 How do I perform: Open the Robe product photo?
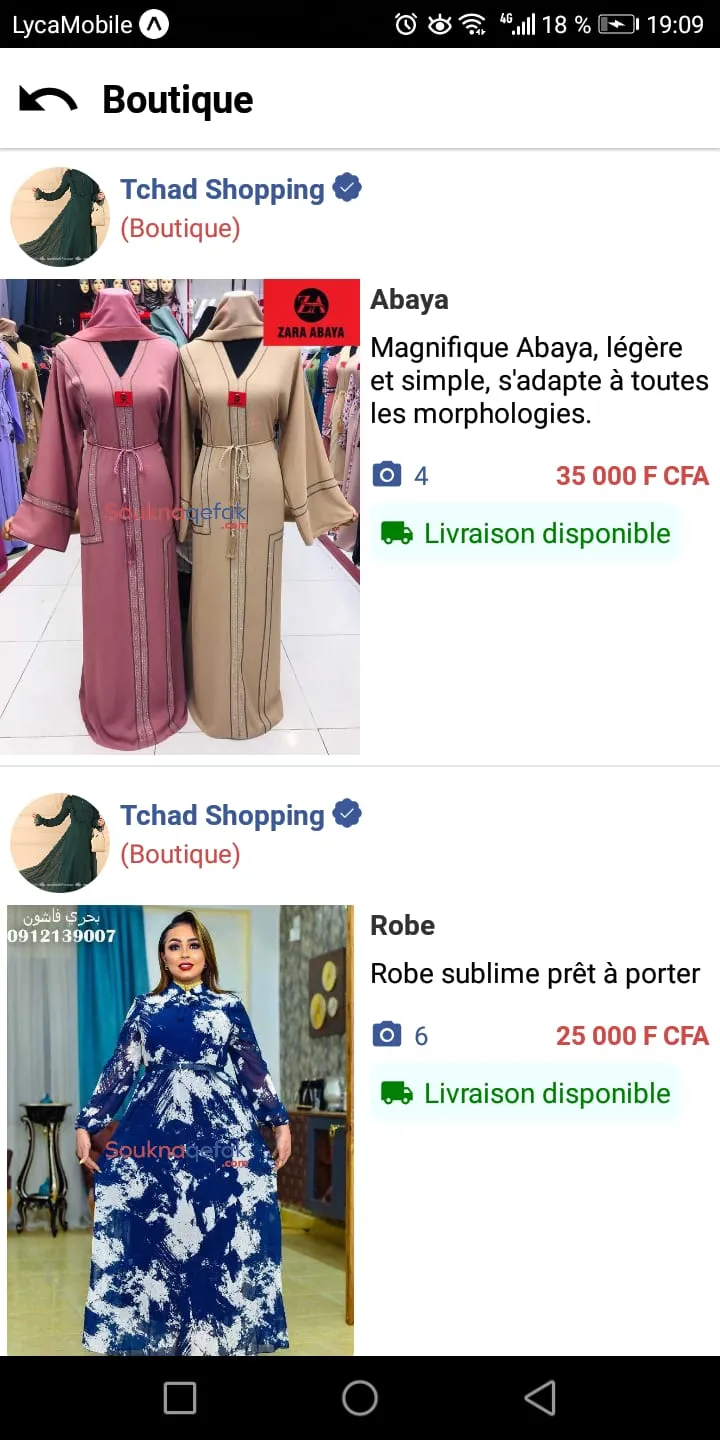coord(180,1130)
